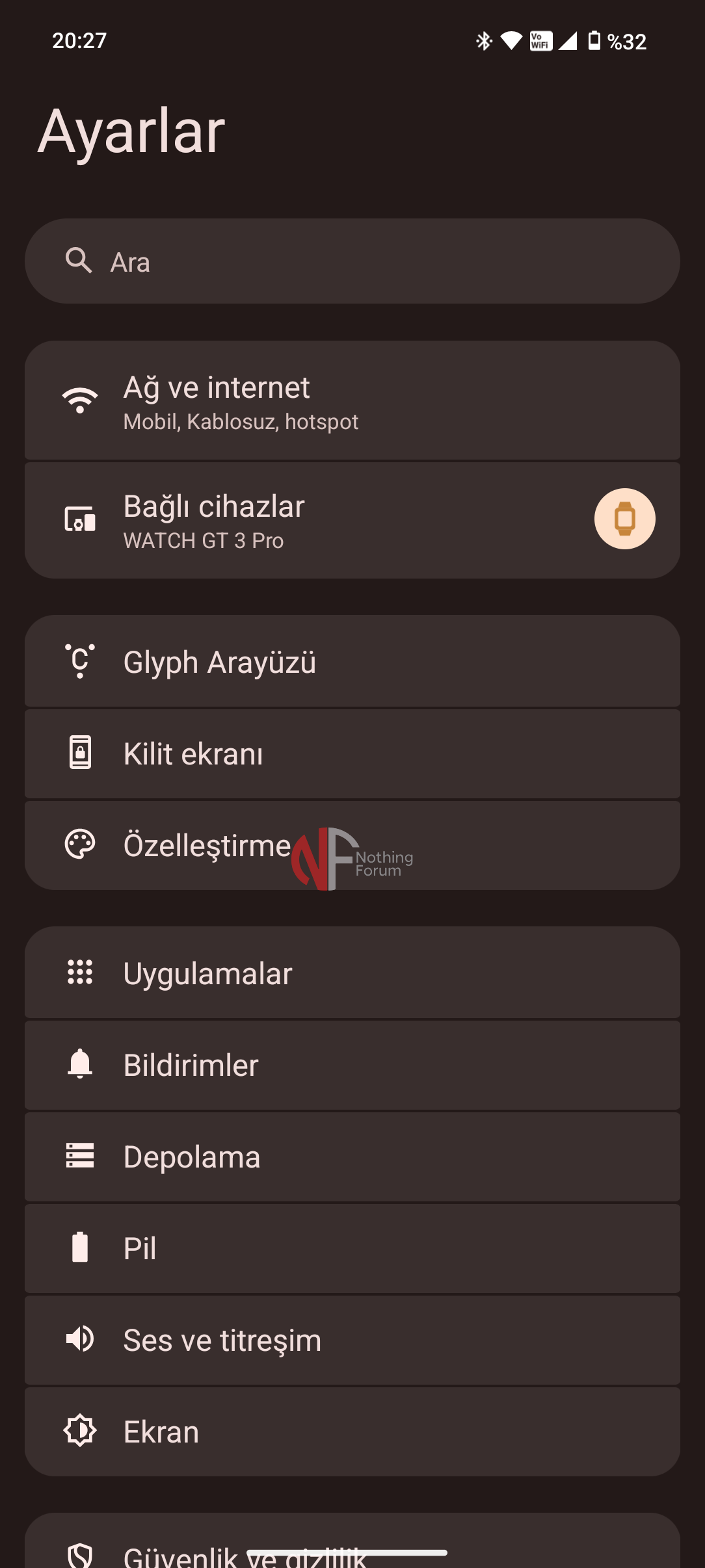The width and height of the screenshot is (705, 1568).
Task: Open Ağ ve internet settings
Action: 351,401
